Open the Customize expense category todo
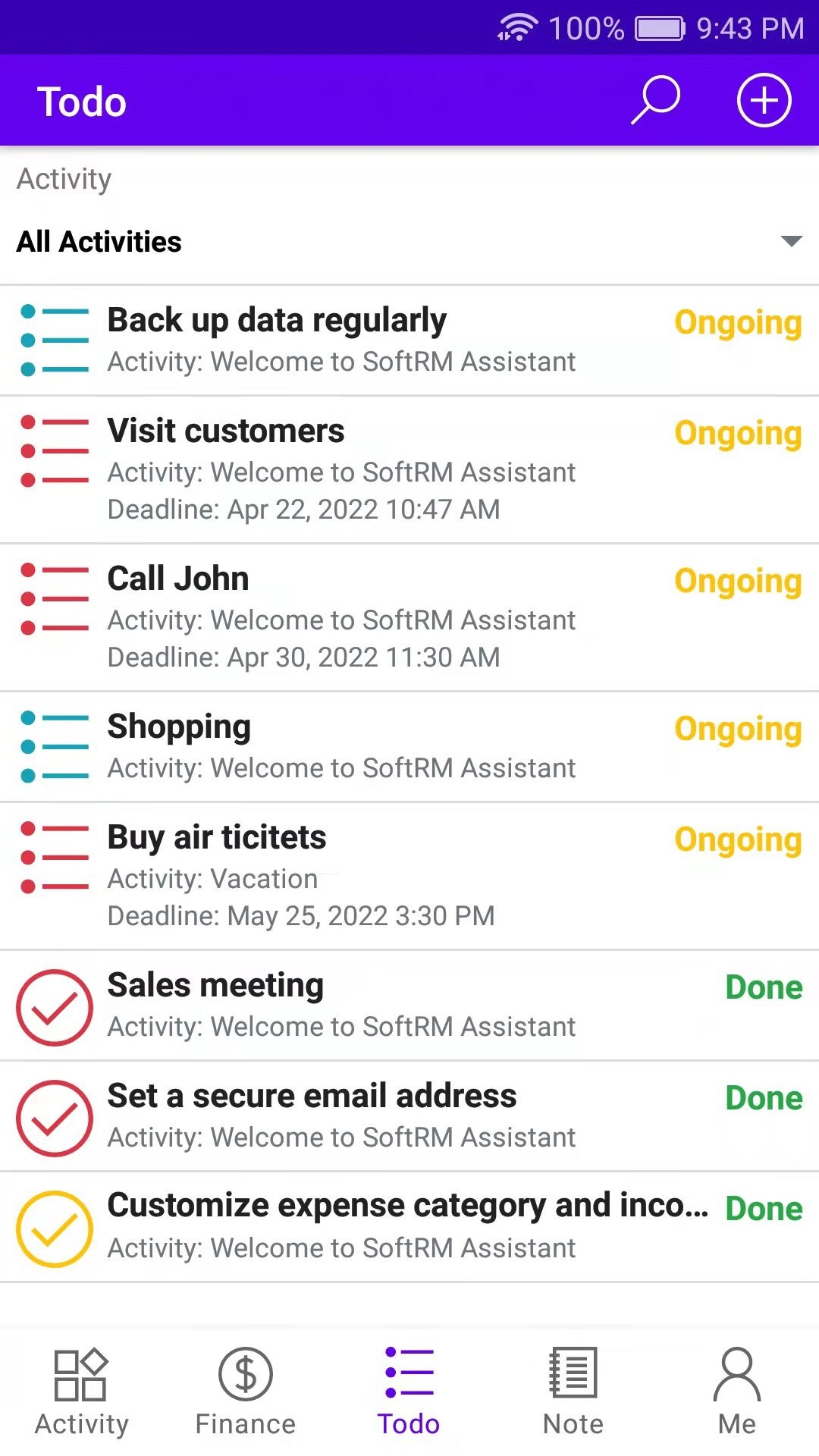 (341, 1226)
